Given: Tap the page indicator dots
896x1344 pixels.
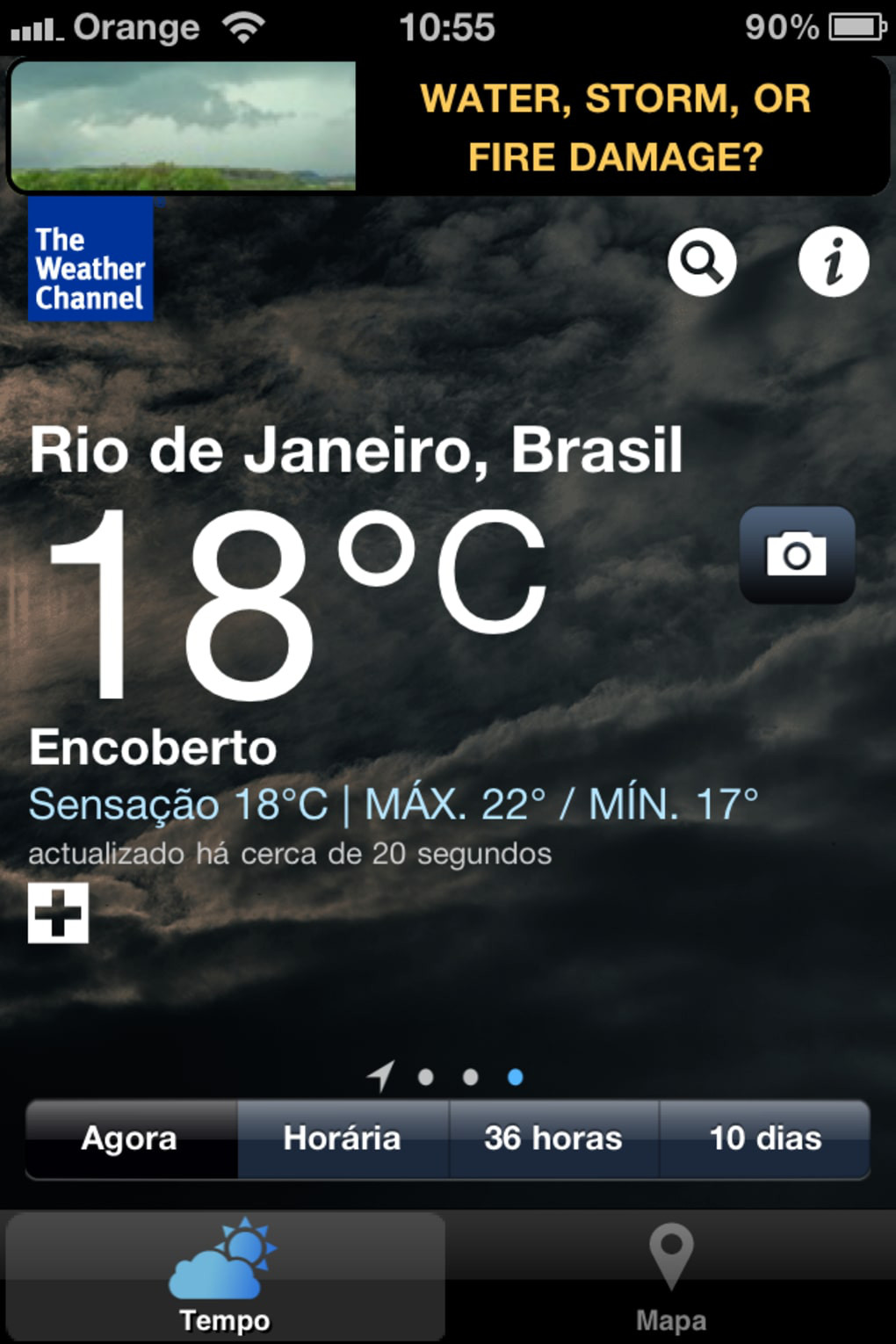Looking at the screenshot, I should coord(470,1077).
